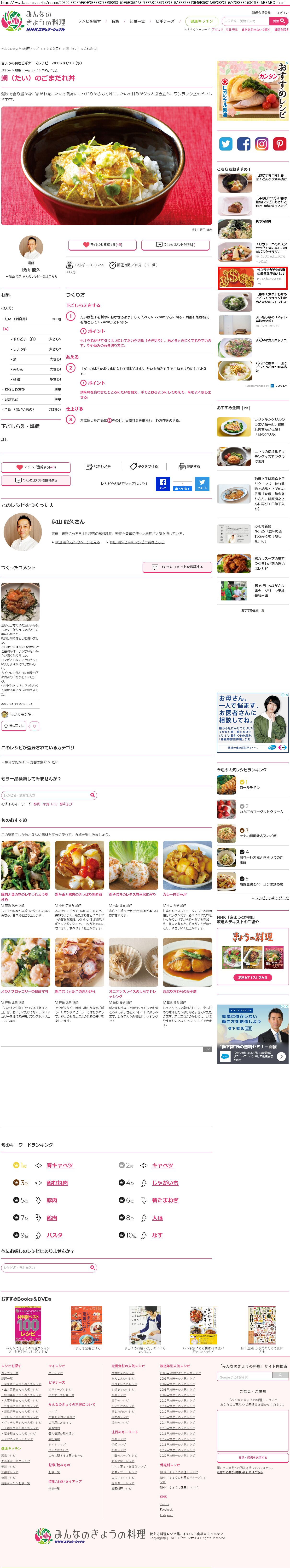Open the Instagram icon in the sidebar

(x=261, y=144)
